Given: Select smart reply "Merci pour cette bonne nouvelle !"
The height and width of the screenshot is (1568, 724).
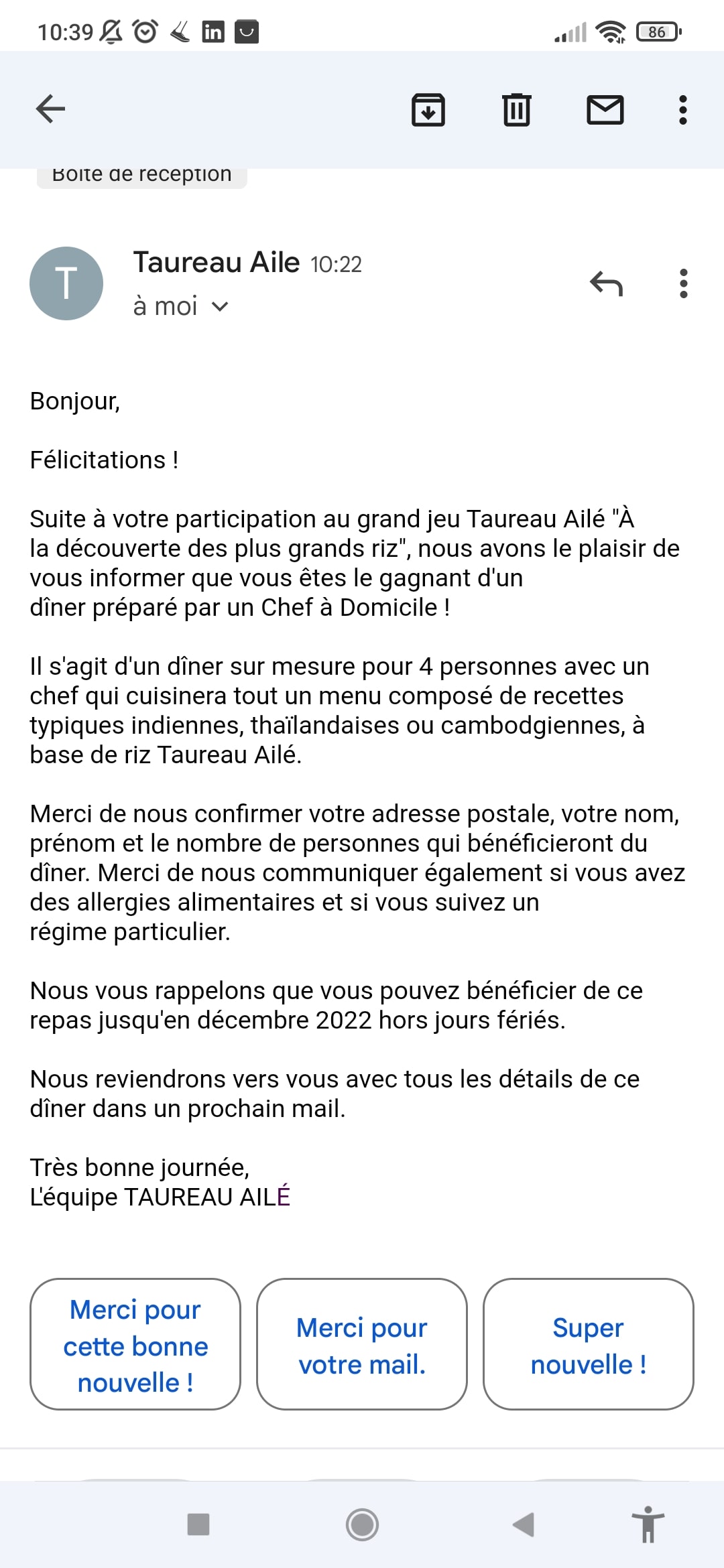Looking at the screenshot, I should coord(135,1346).
